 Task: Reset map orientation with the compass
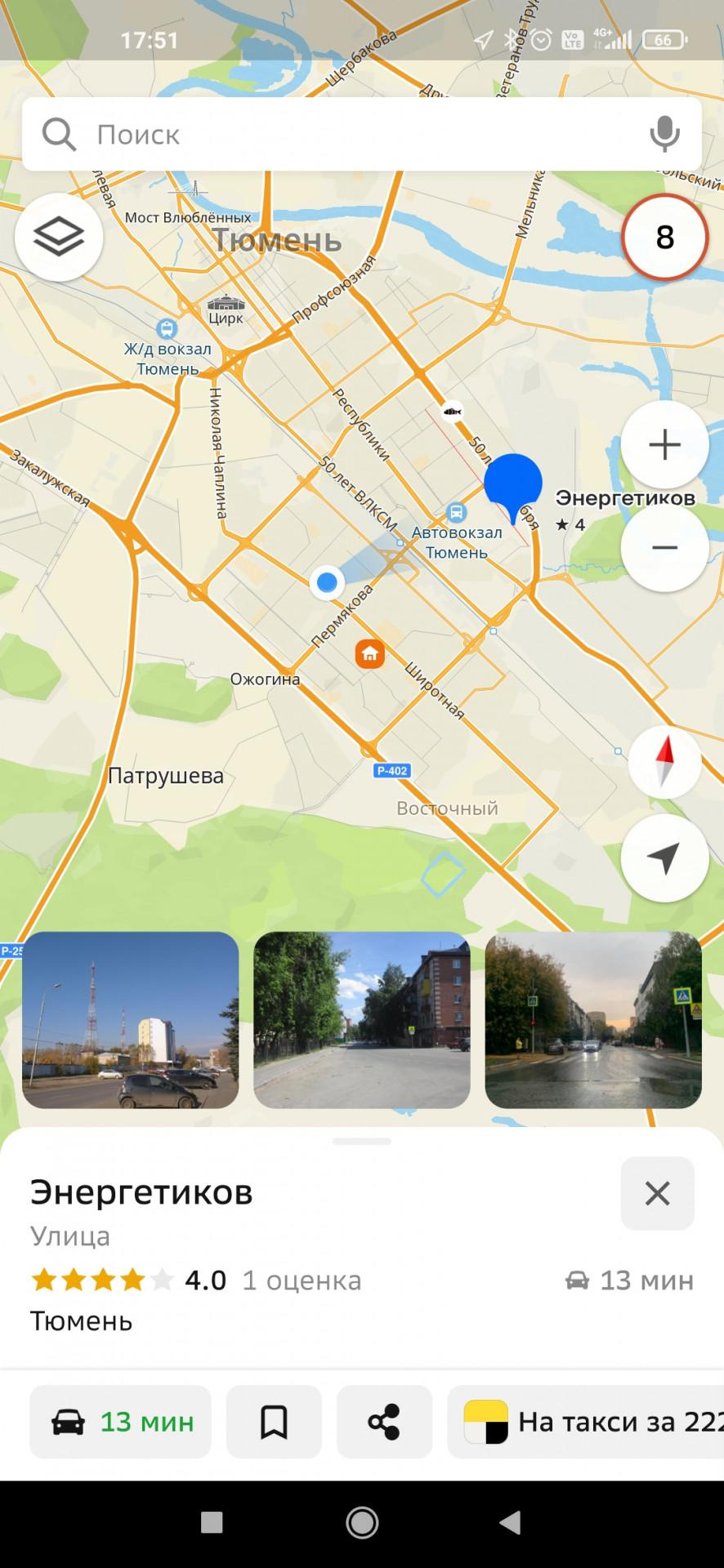tap(664, 762)
